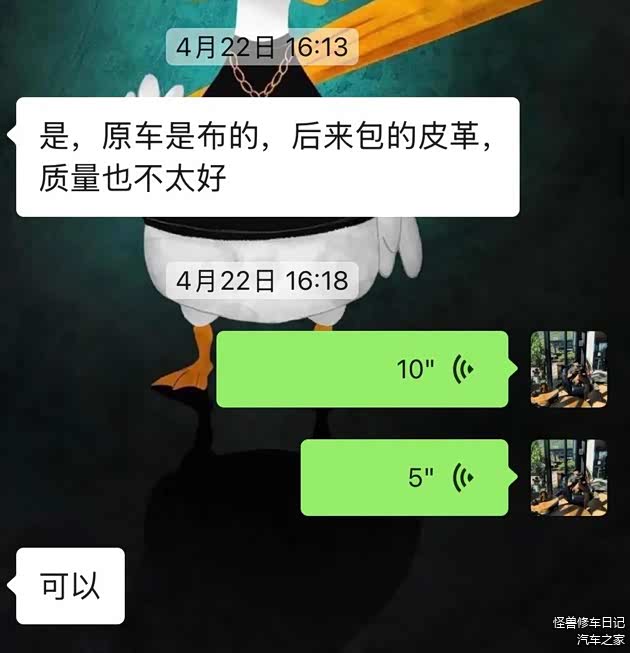Play the 5-second voice message
The width and height of the screenshot is (630, 653).
[404, 477]
